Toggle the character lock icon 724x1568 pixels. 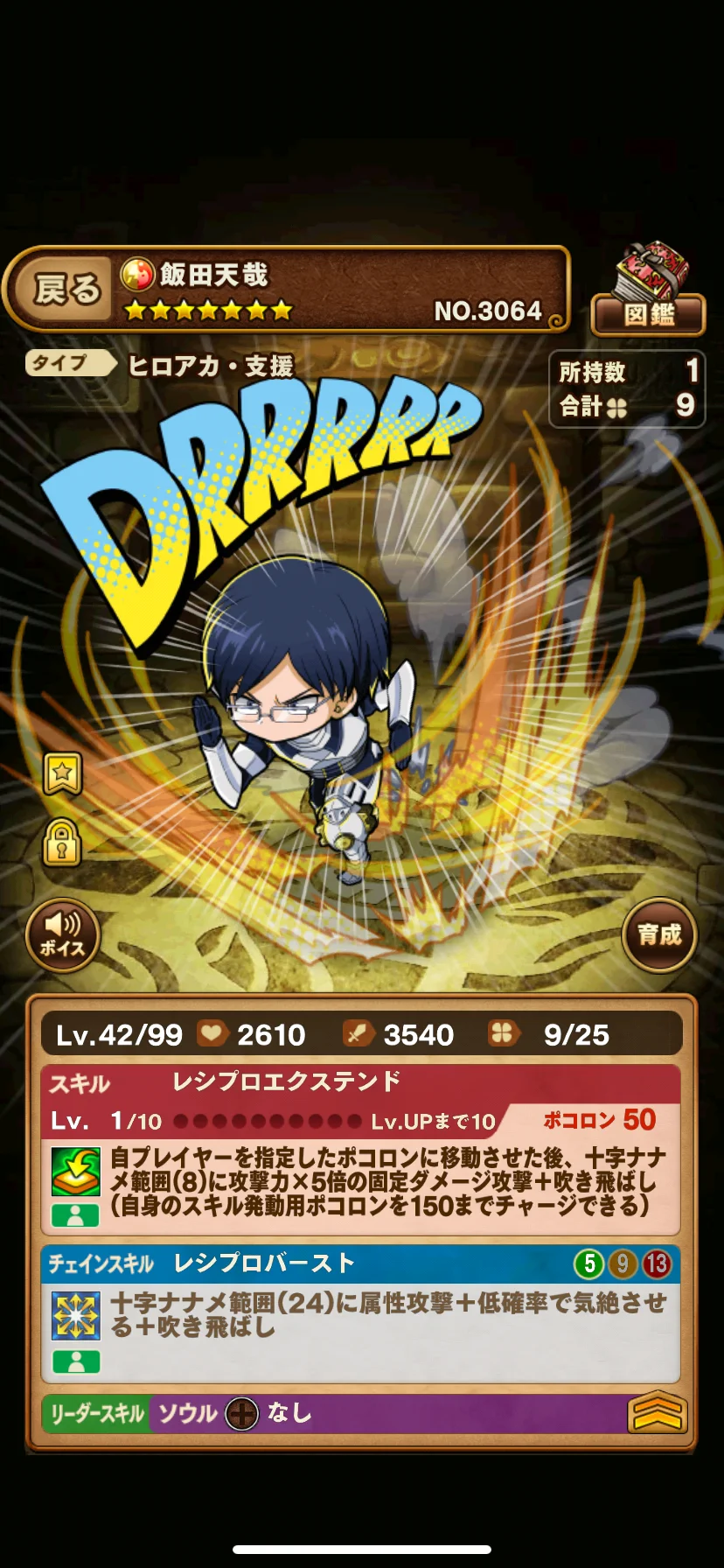(x=62, y=843)
